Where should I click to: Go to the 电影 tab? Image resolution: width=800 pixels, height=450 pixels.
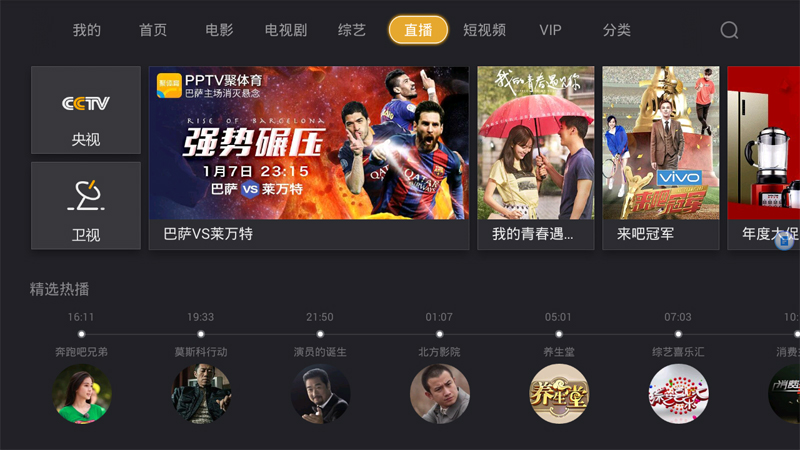(x=219, y=30)
